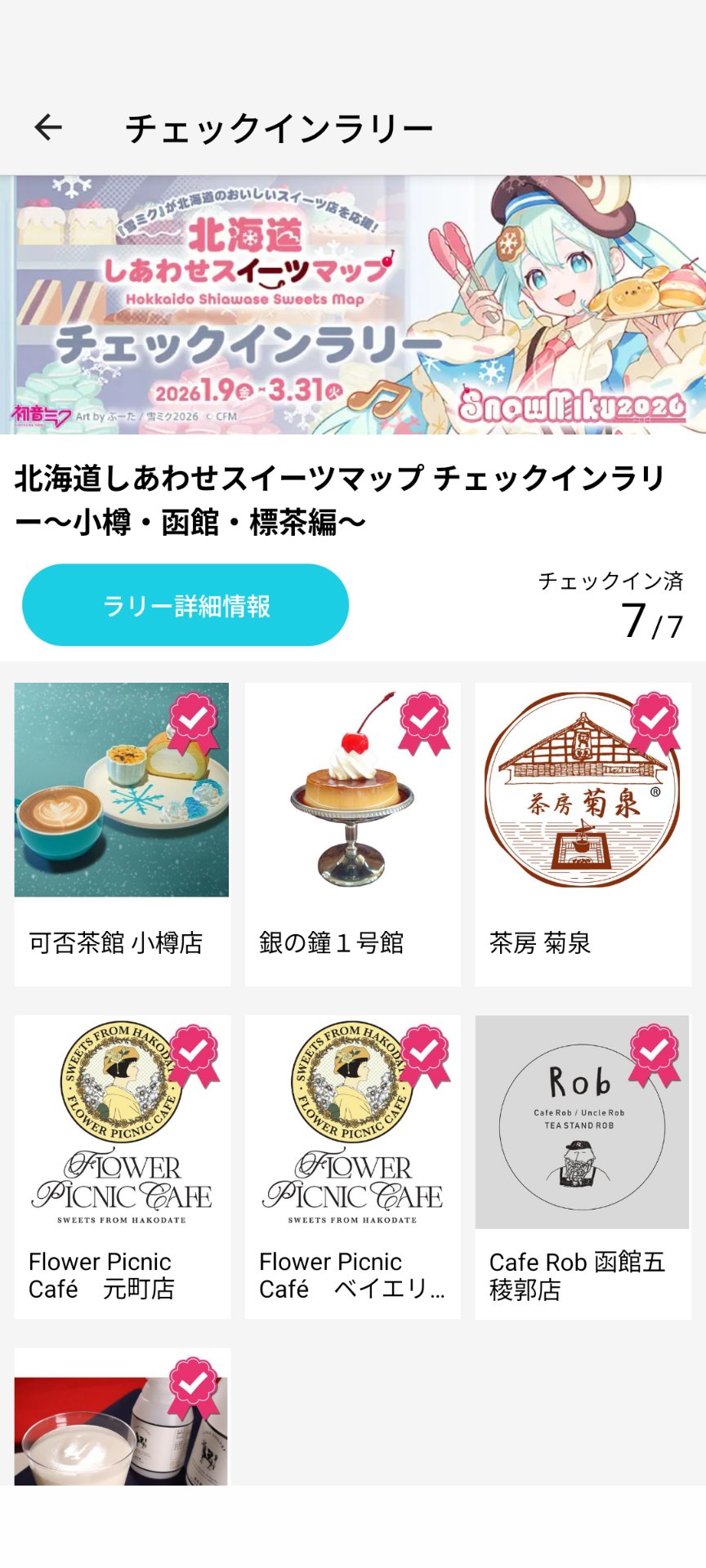Select the 銀の鐘１号館 card
The height and width of the screenshot is (1568, 706).
click(352, 833)
